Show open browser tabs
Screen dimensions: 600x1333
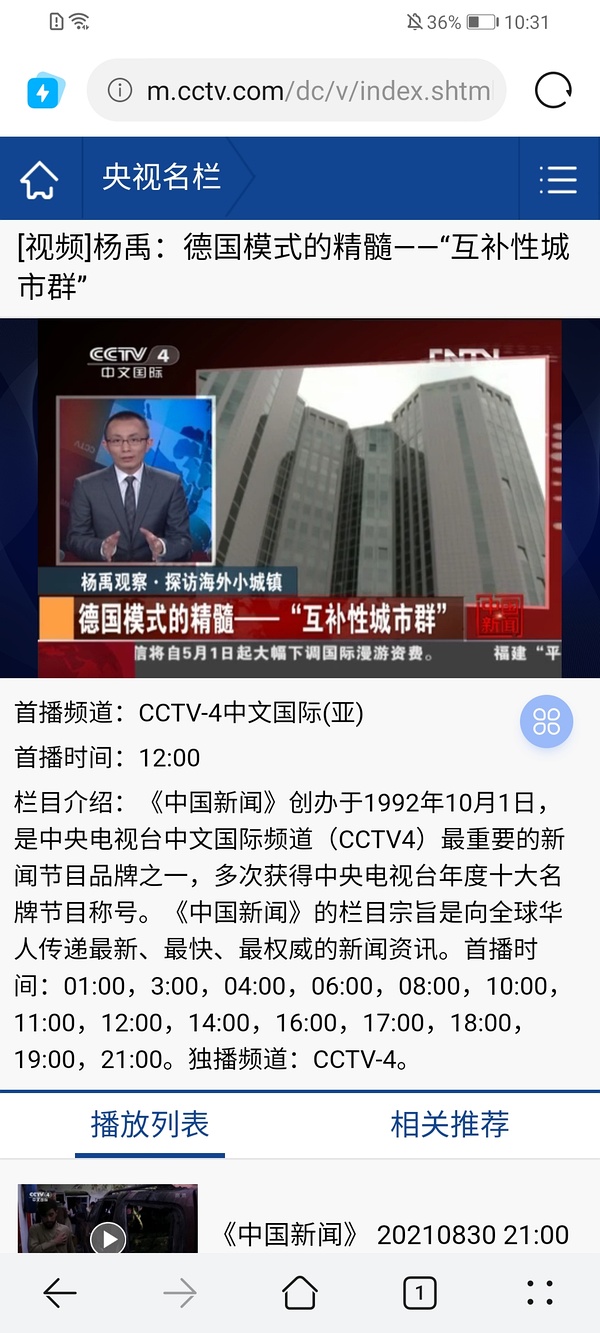tap(420, 1293)
